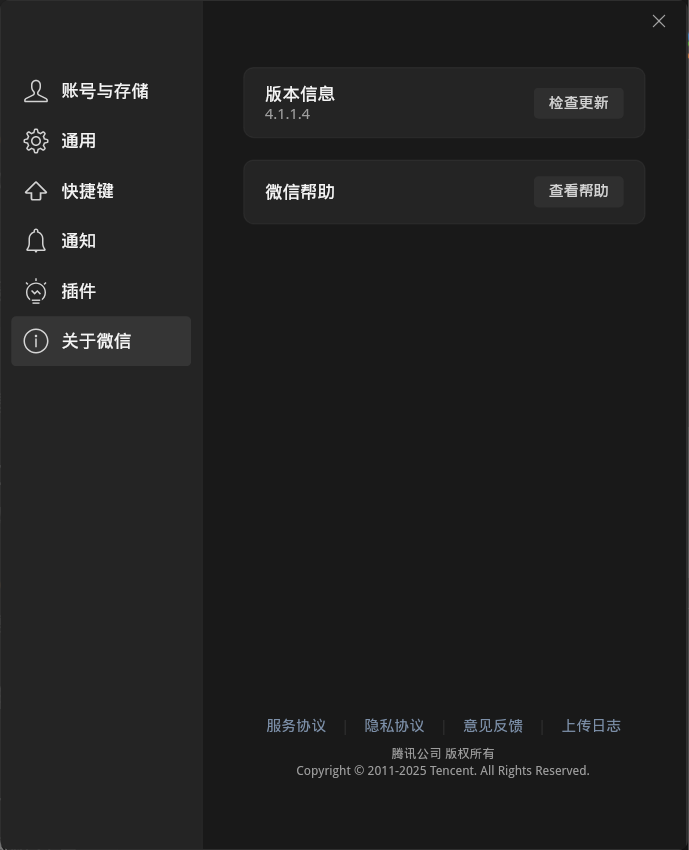
Task: Open the 服务协议 link
Action: [x=296, y=726]
